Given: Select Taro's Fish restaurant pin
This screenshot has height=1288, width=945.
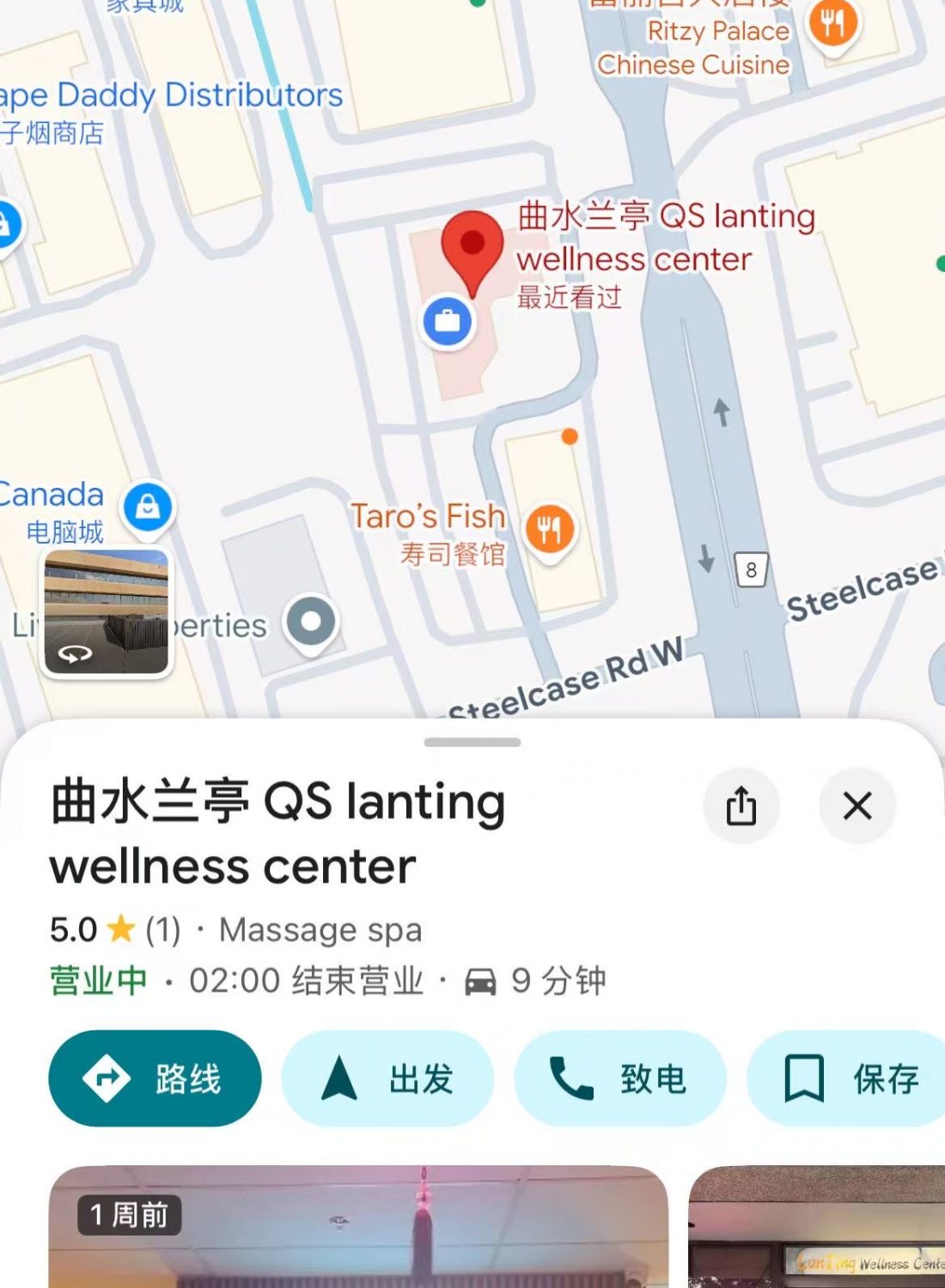Looking at the screenshot, I should 549,528.
